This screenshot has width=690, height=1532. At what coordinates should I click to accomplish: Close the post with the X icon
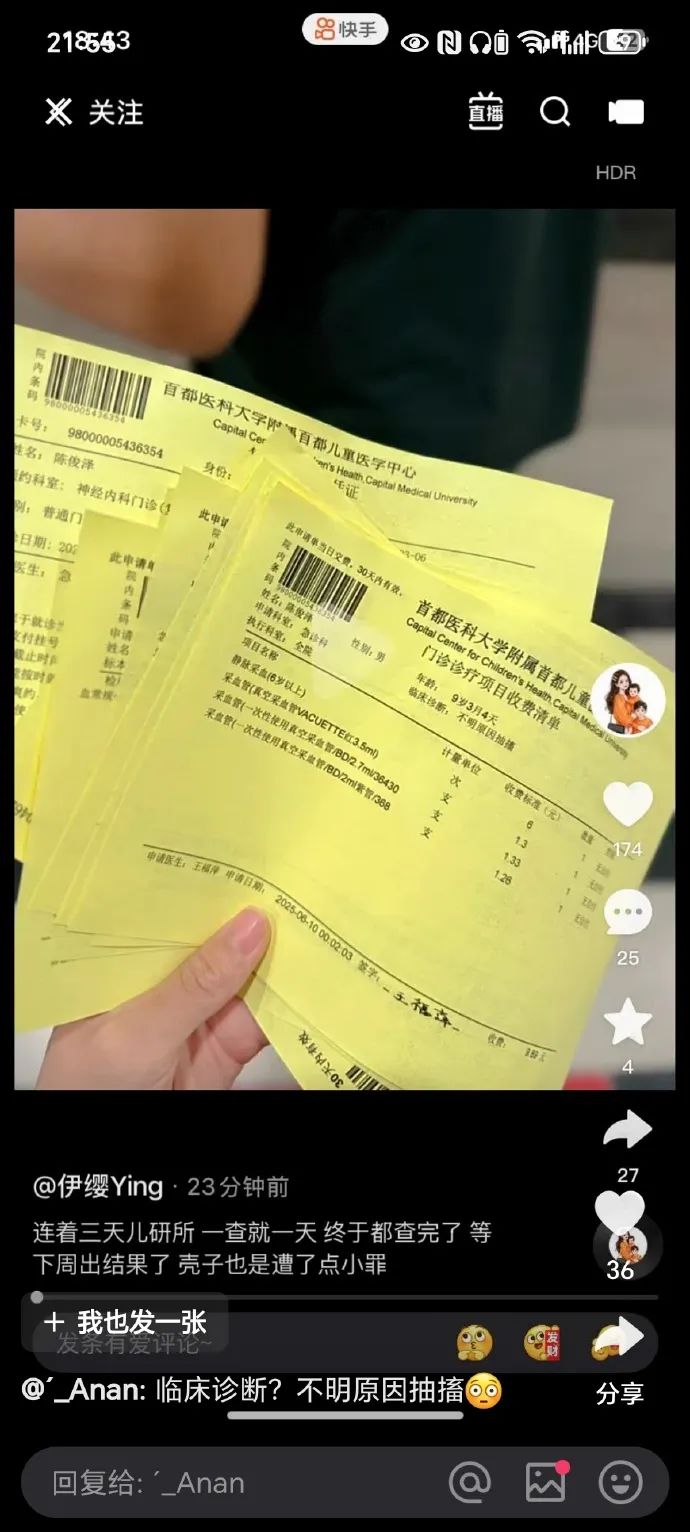point(59,113)
